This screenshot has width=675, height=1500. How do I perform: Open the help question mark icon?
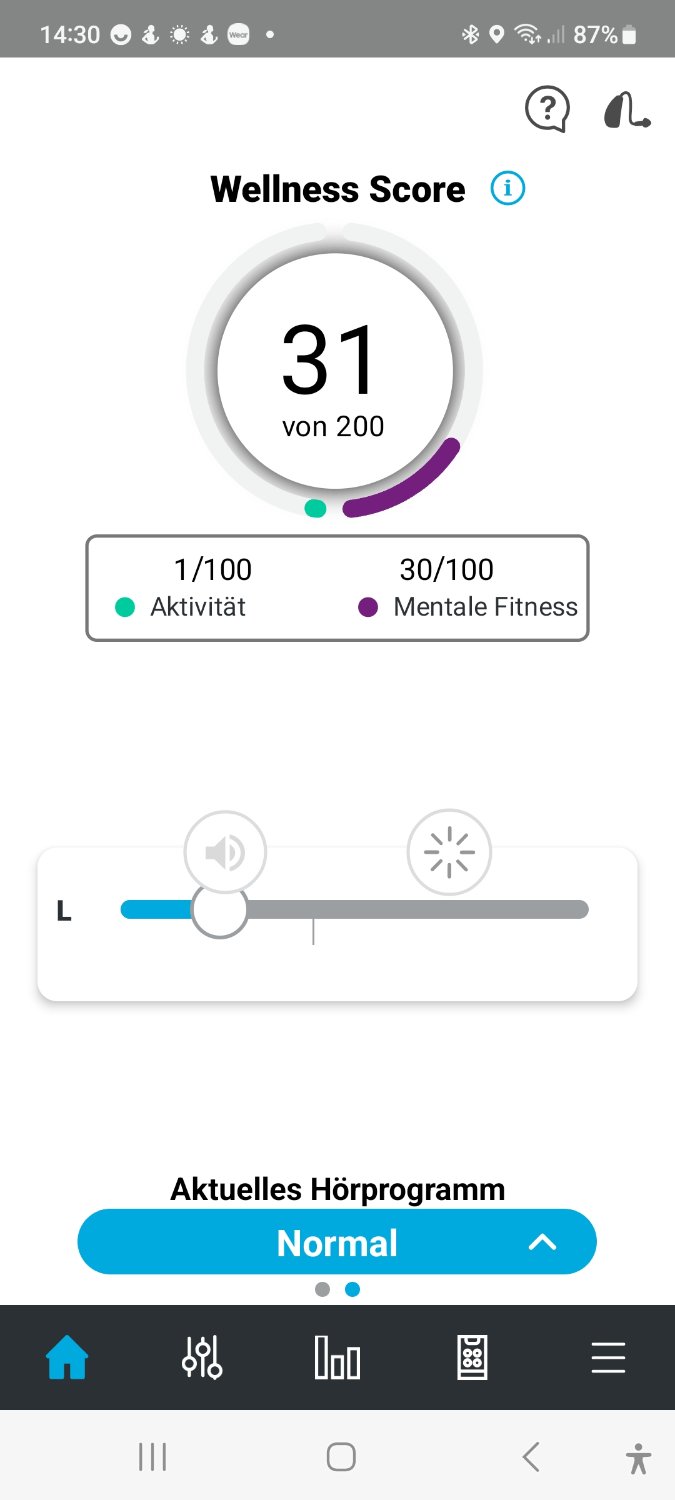click(547, 109)
